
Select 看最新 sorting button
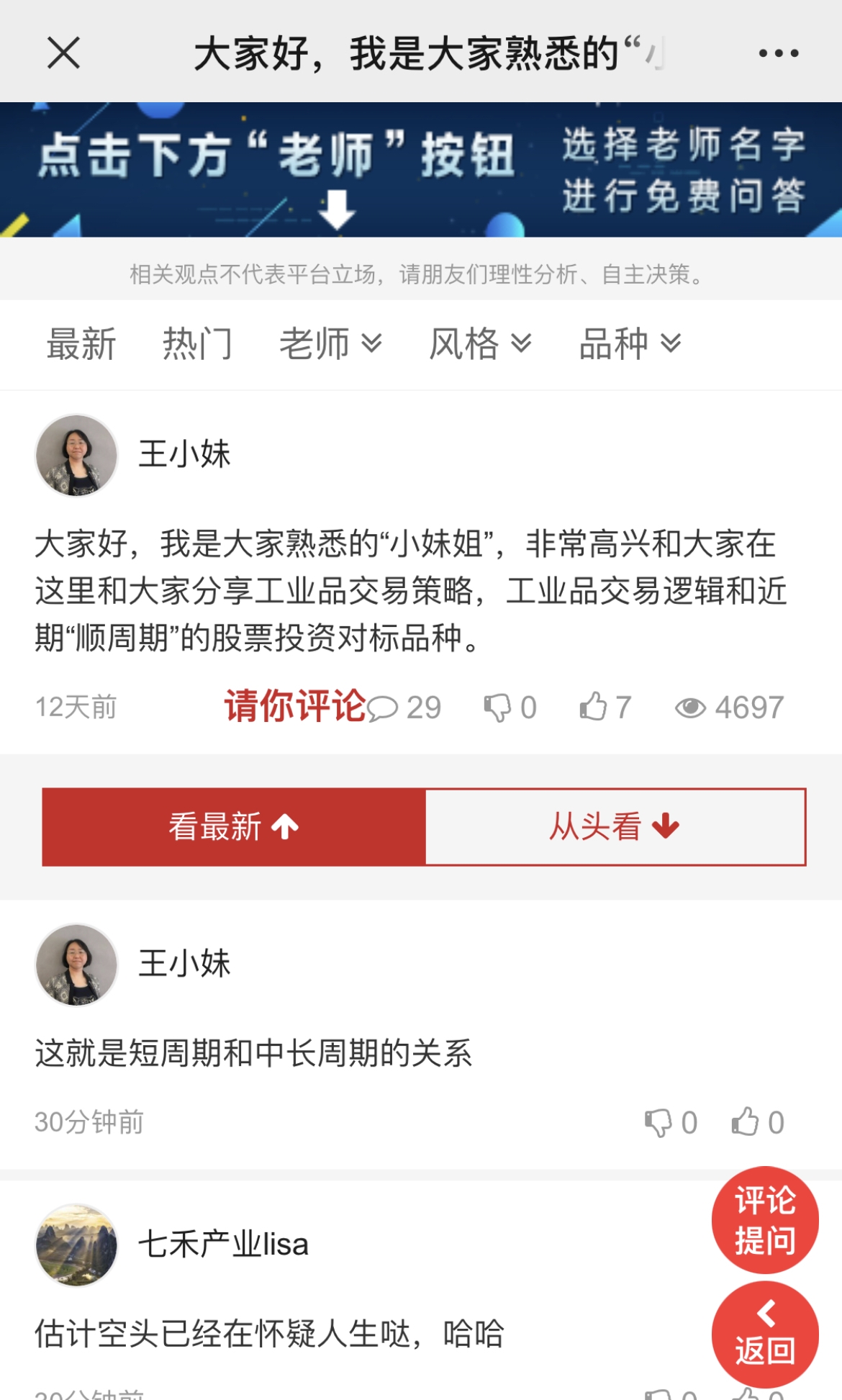tap(234, 826)
